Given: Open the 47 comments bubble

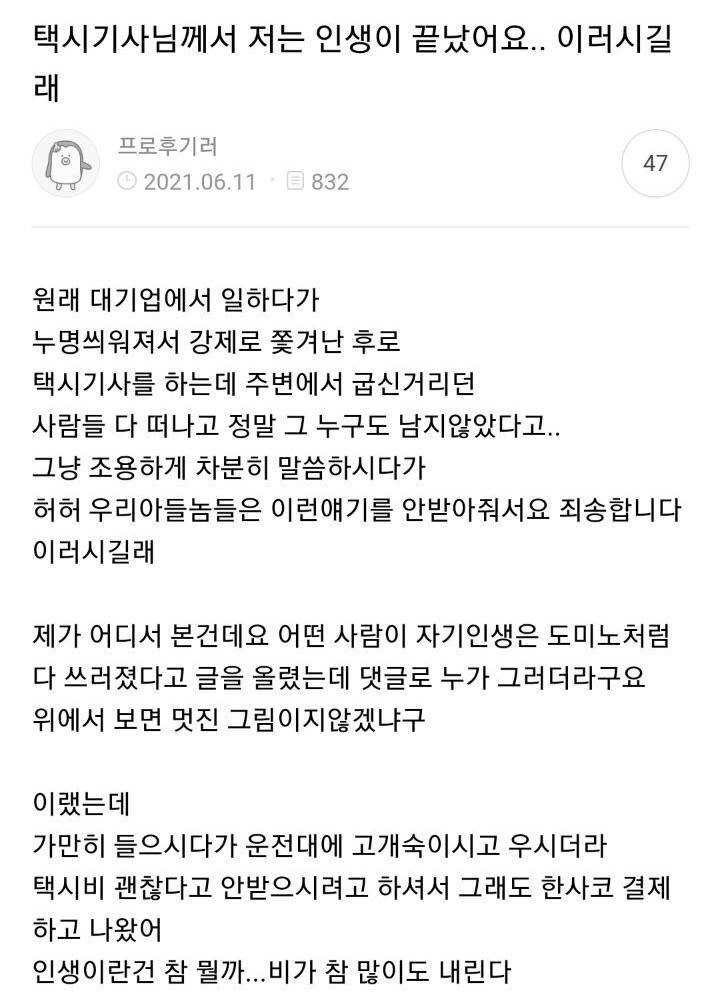Looking at the screenshot, I should 655,163.
